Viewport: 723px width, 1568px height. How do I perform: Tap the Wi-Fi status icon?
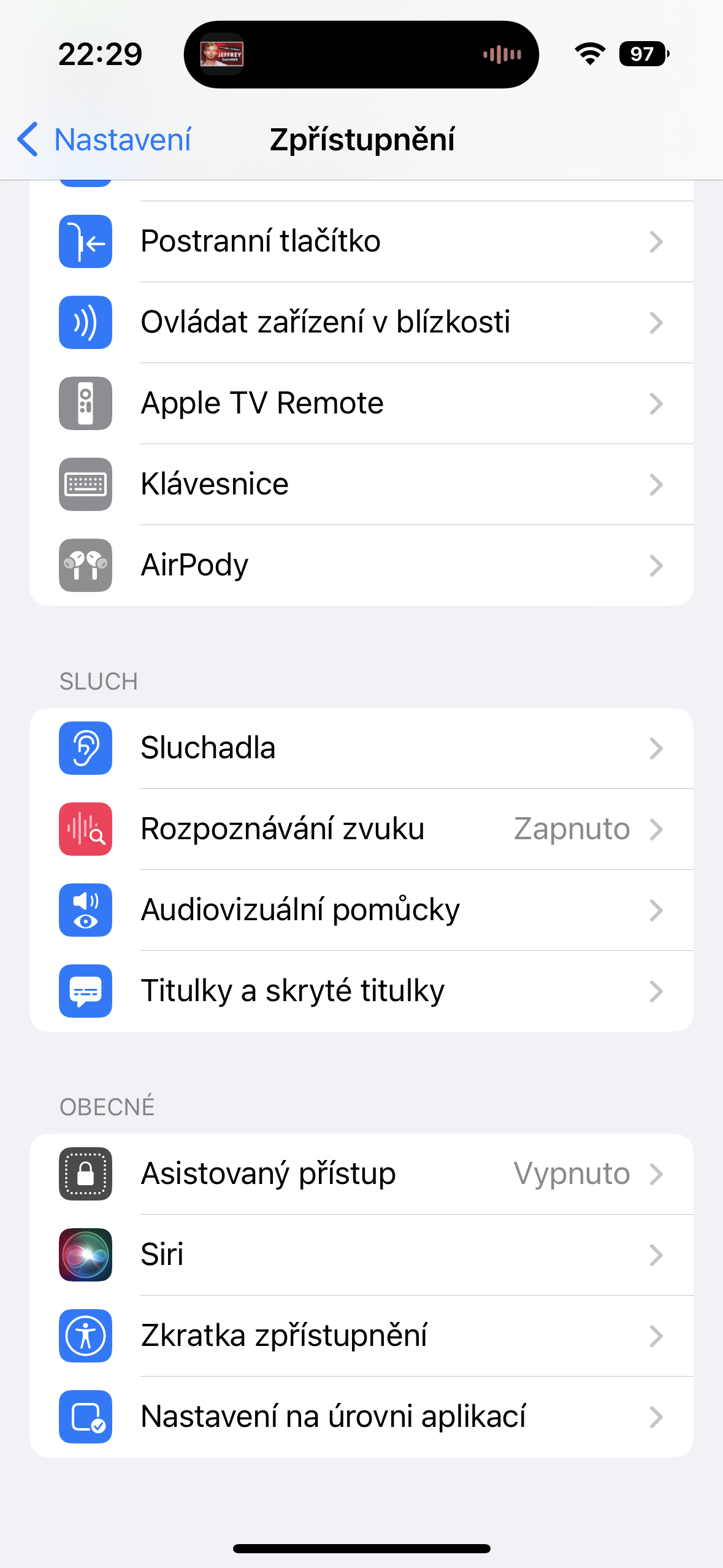pos(588,54)
